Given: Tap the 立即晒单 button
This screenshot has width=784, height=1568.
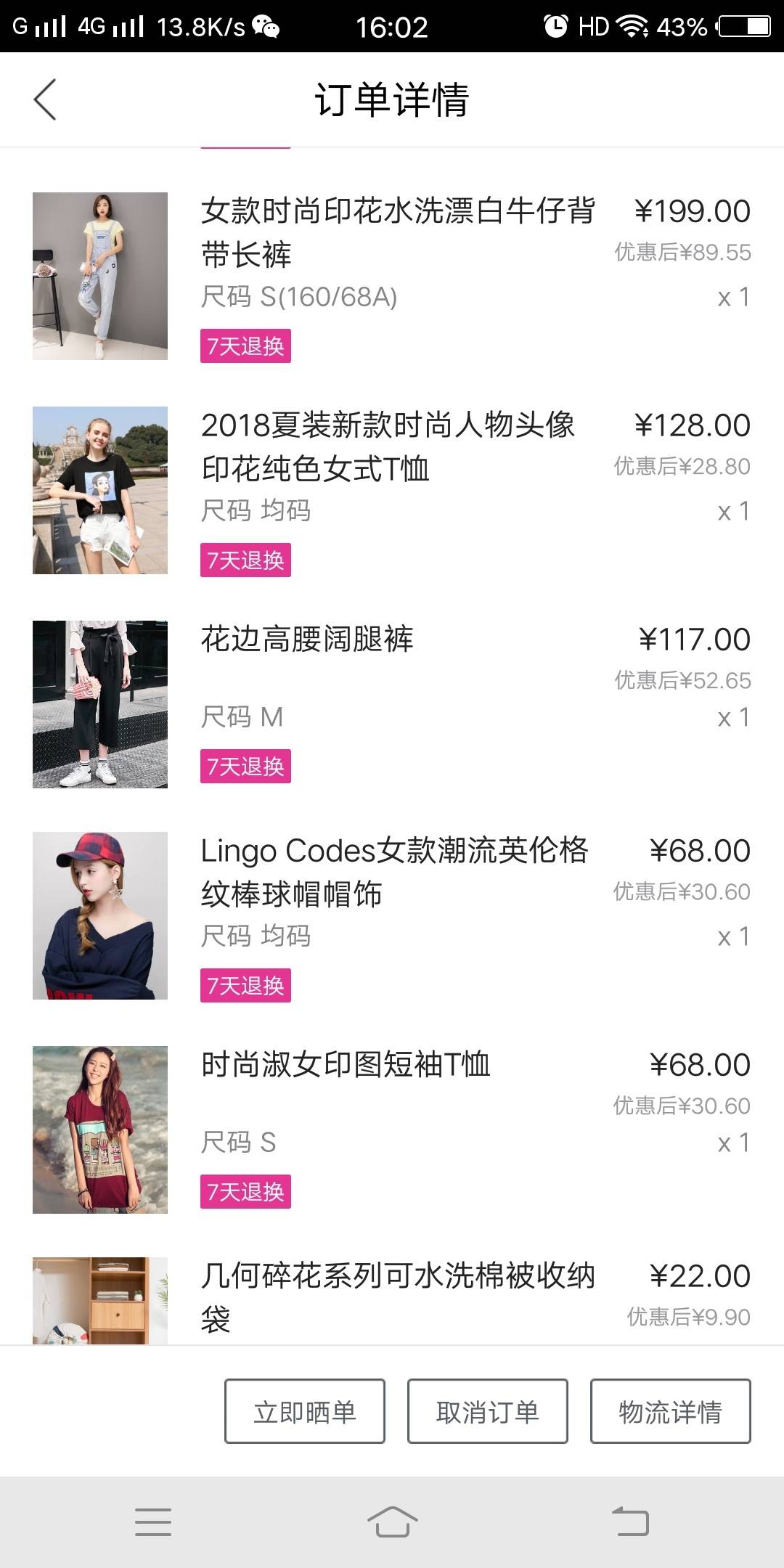Looking at the screenshot, I should tap(304, 1411).
